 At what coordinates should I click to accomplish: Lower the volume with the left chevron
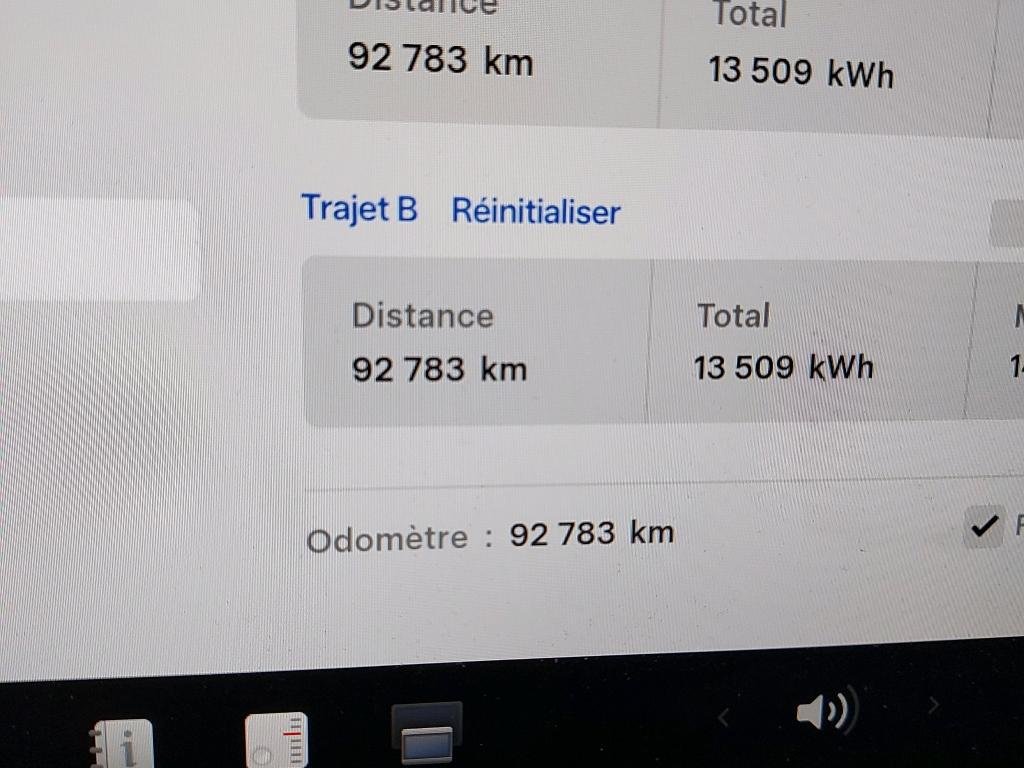coord(724,716)
